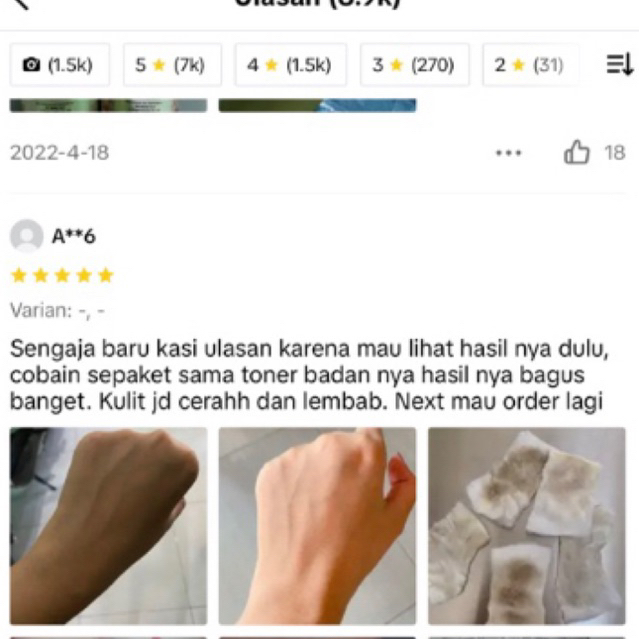
Task: Open reviewer A**6's profile
Action: 27,236
